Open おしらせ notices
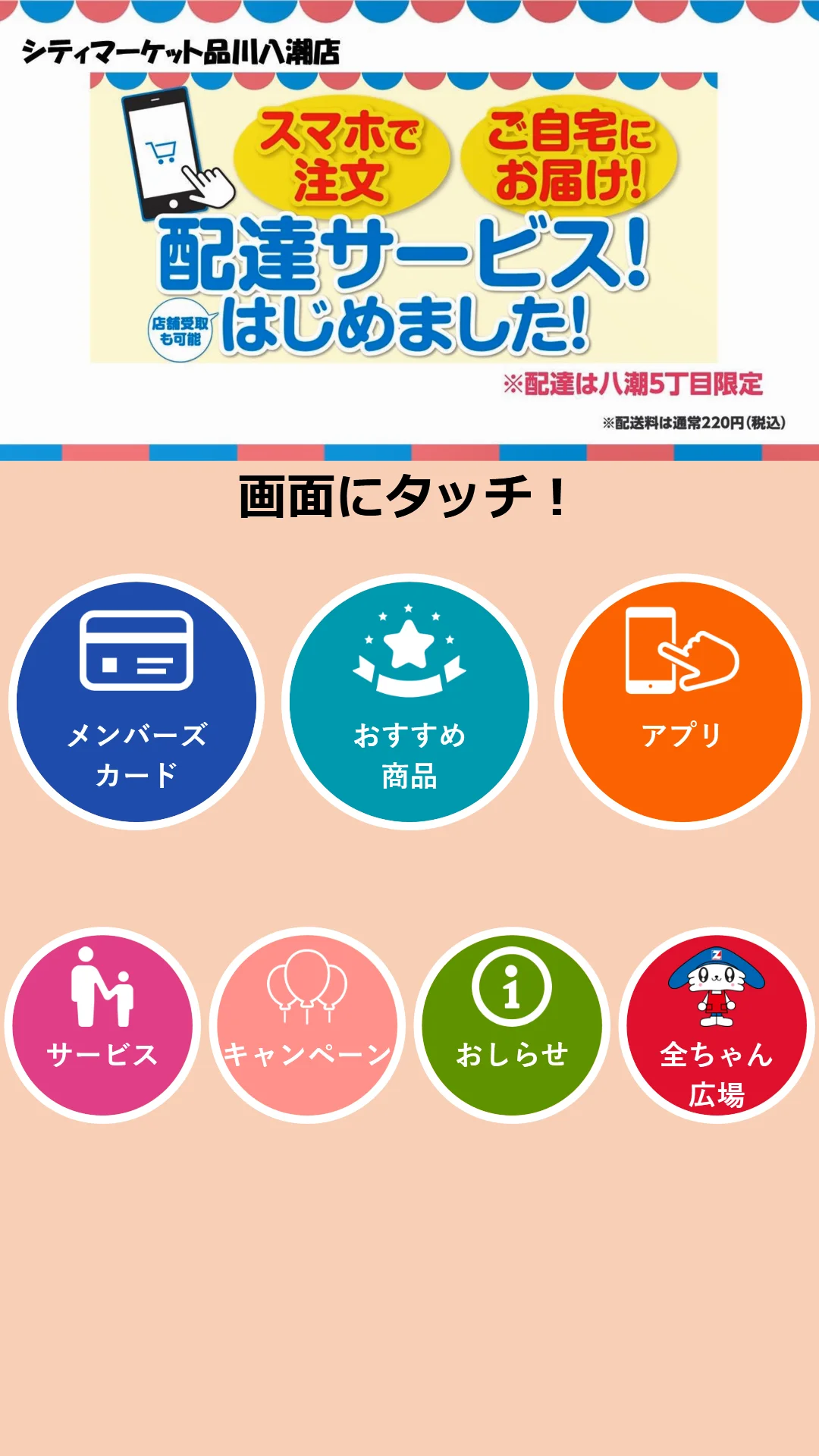Image resolution: width=819 pixels, height=1456 pixels. coord(512,1025)
